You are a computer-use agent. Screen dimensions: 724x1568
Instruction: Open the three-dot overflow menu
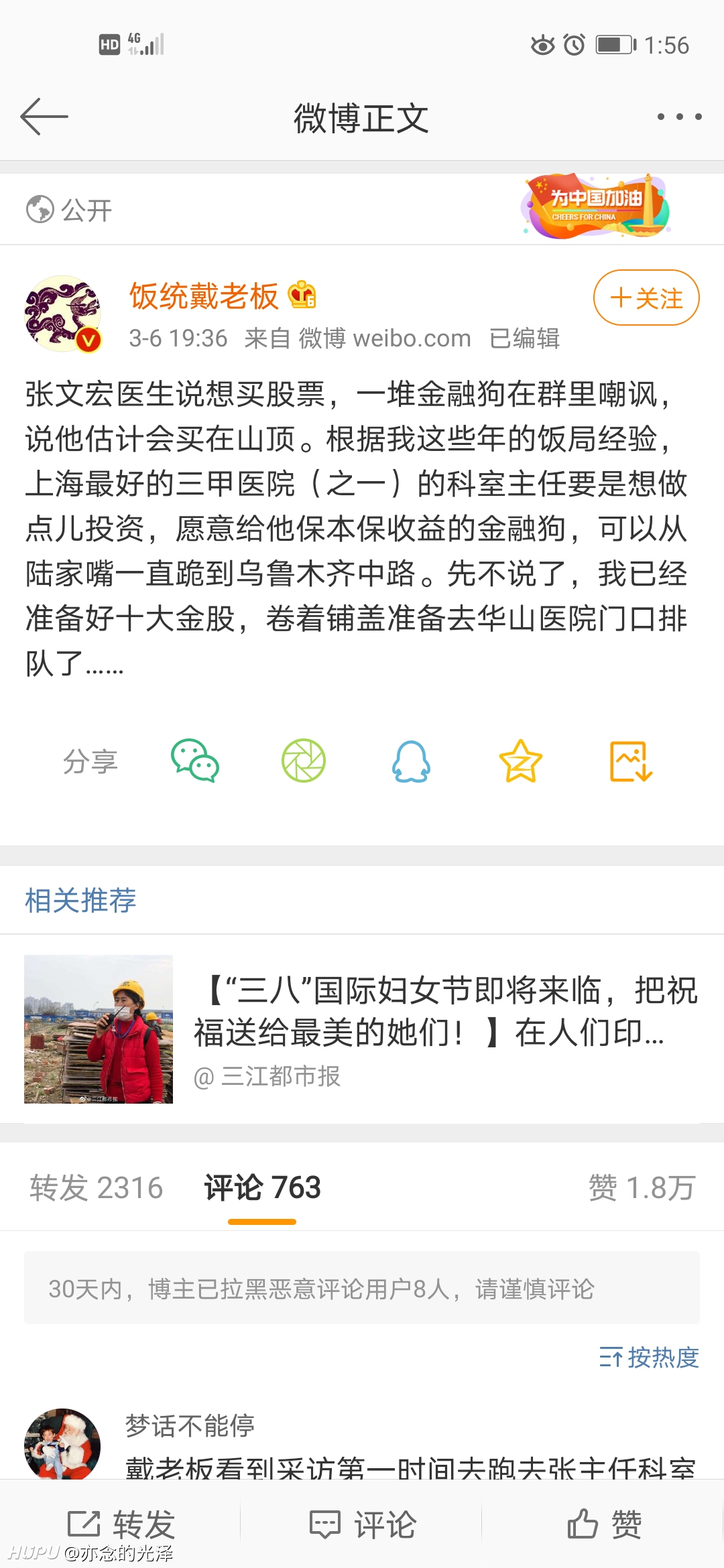click(x=679, y=117)
